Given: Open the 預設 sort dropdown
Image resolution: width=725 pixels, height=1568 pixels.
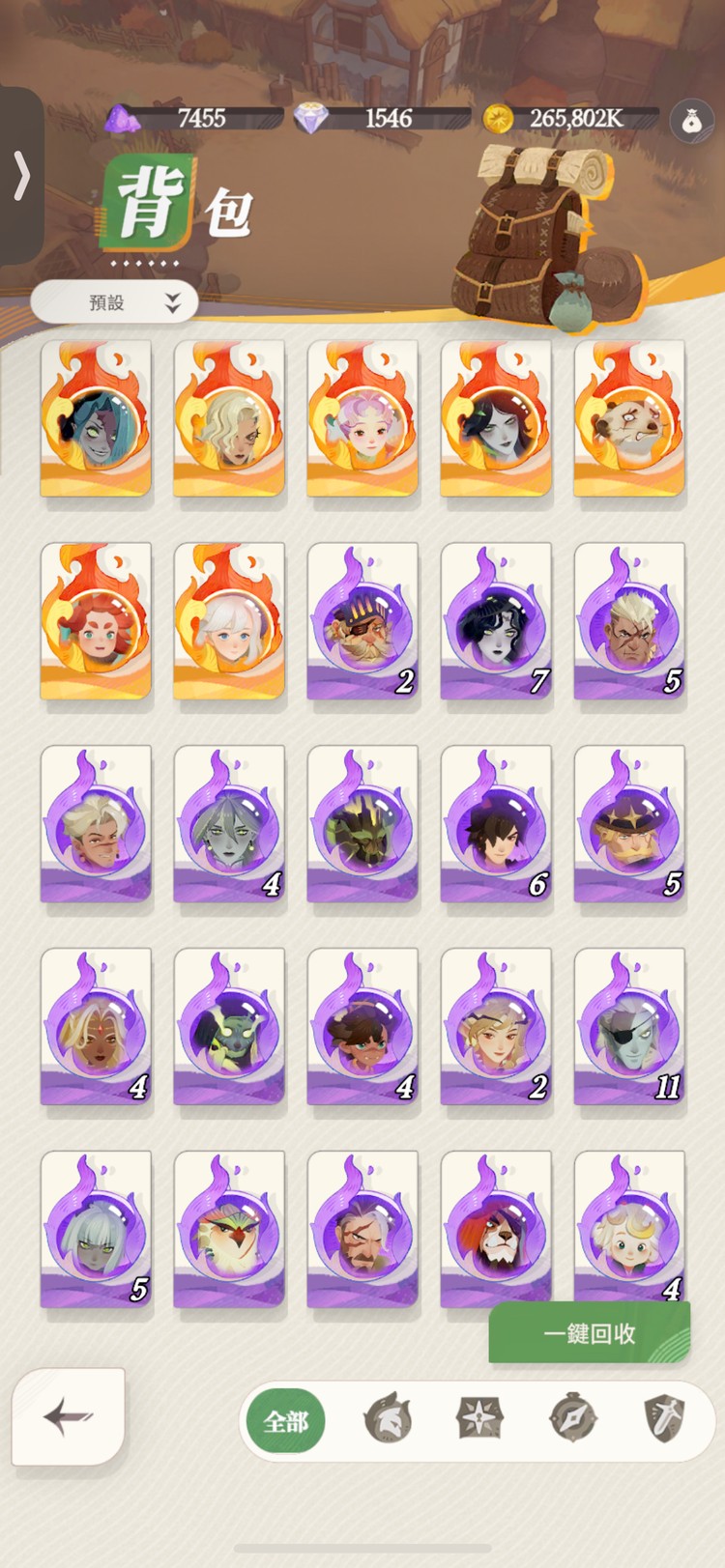Looking at the screenshot, I should (115, 302).
